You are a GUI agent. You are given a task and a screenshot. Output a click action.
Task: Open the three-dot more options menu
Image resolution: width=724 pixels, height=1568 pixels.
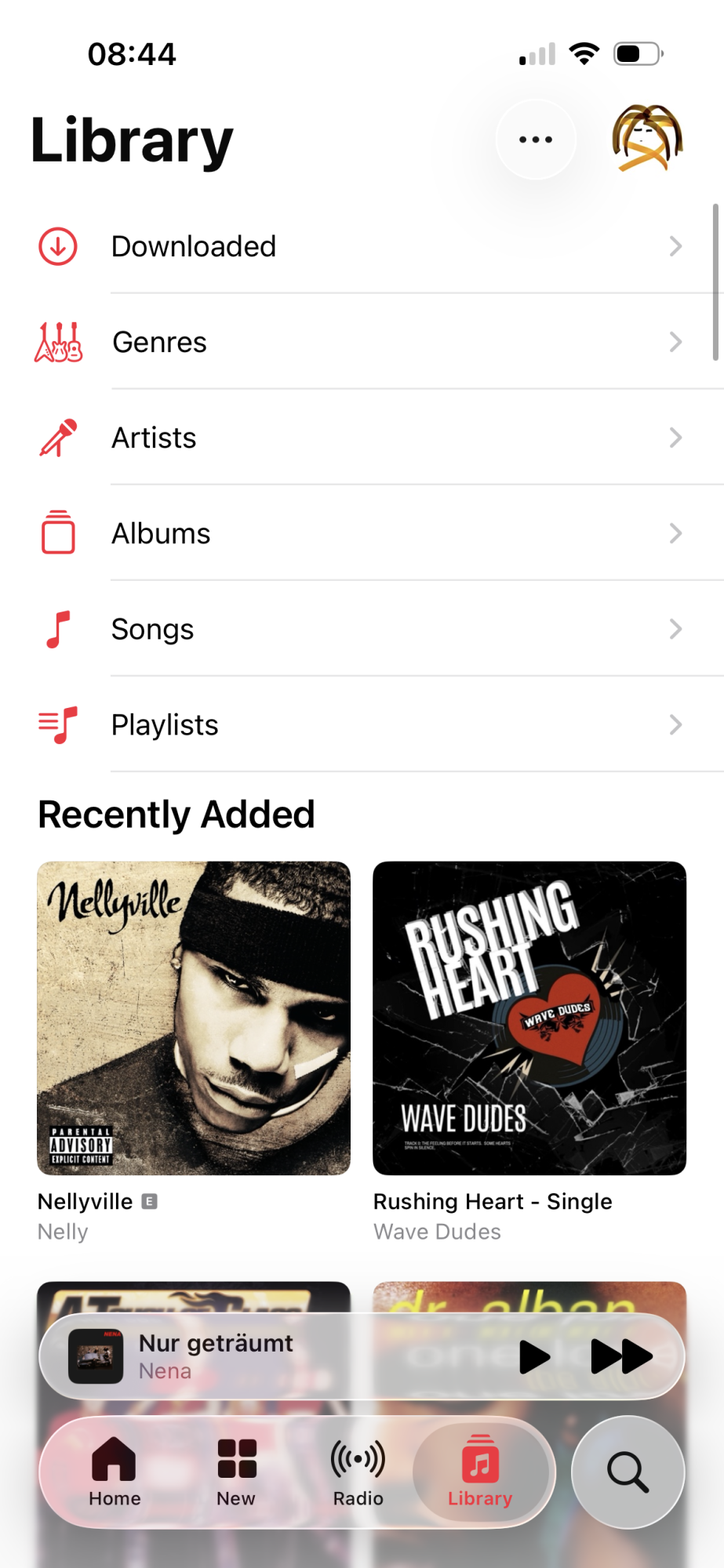coord(536,140)
